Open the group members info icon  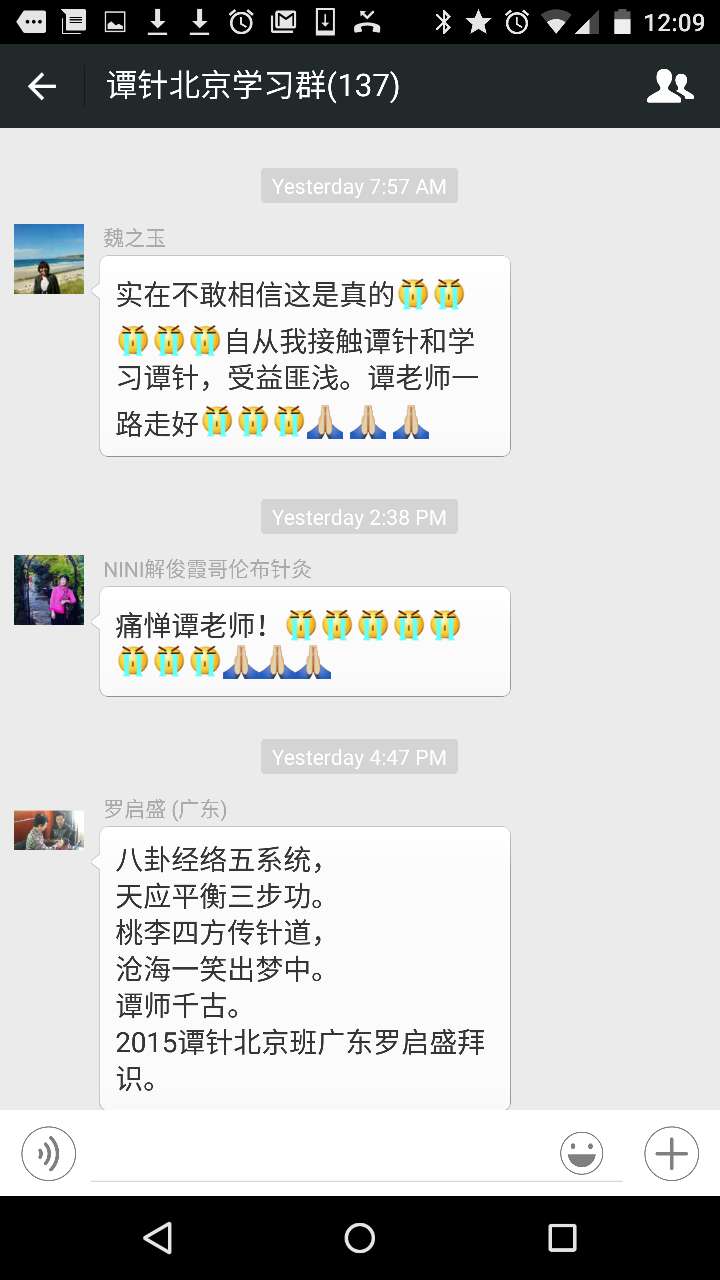point(670,87)
